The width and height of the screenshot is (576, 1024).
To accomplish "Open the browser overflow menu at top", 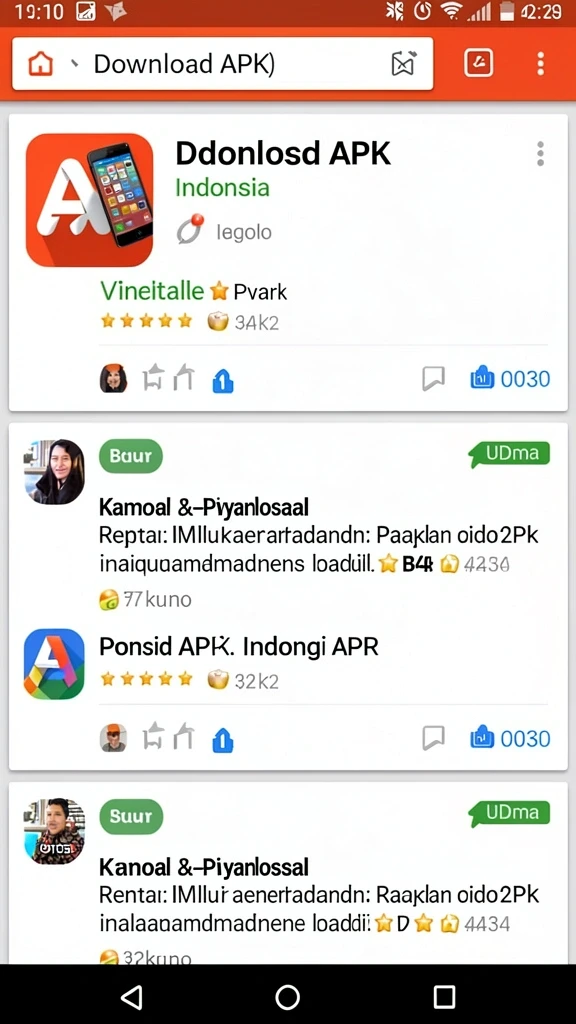I will [x=540, y=63].
